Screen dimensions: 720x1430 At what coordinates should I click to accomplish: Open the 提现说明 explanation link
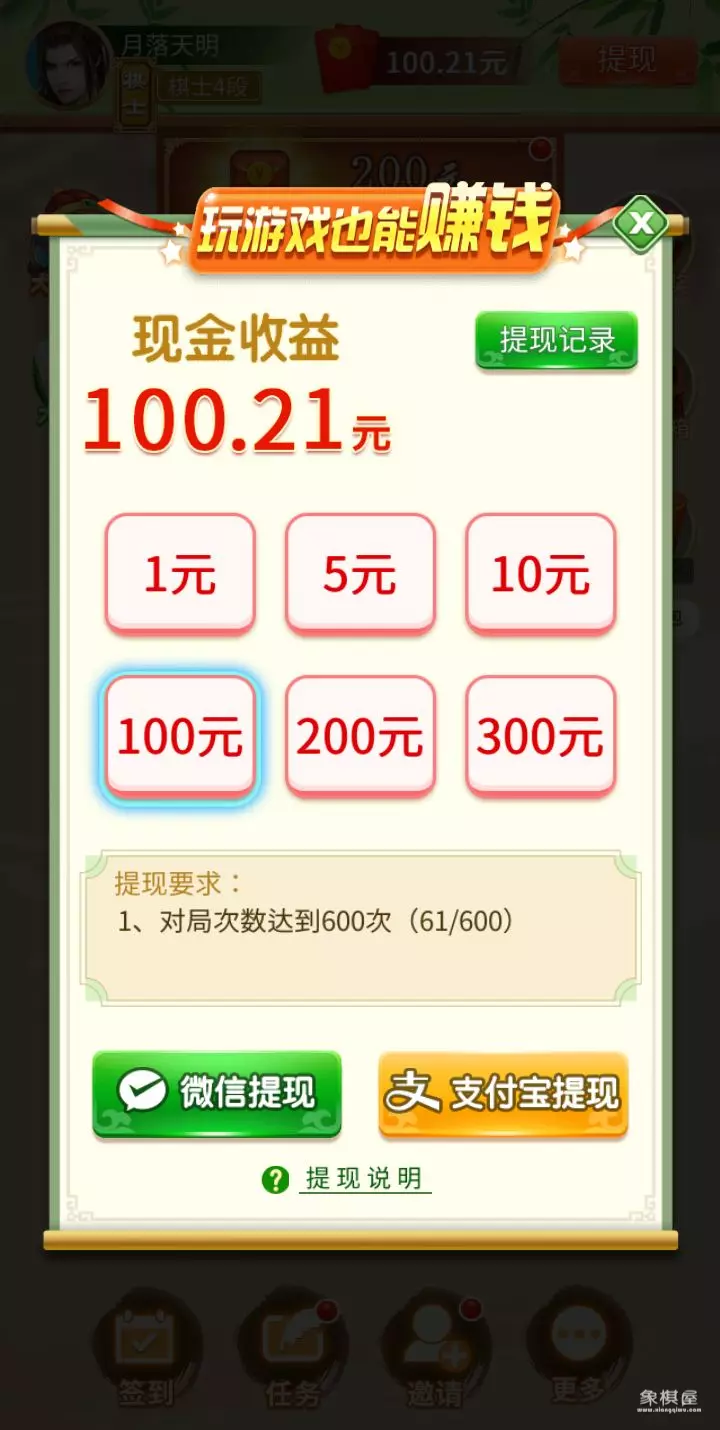pos(363,1178)
